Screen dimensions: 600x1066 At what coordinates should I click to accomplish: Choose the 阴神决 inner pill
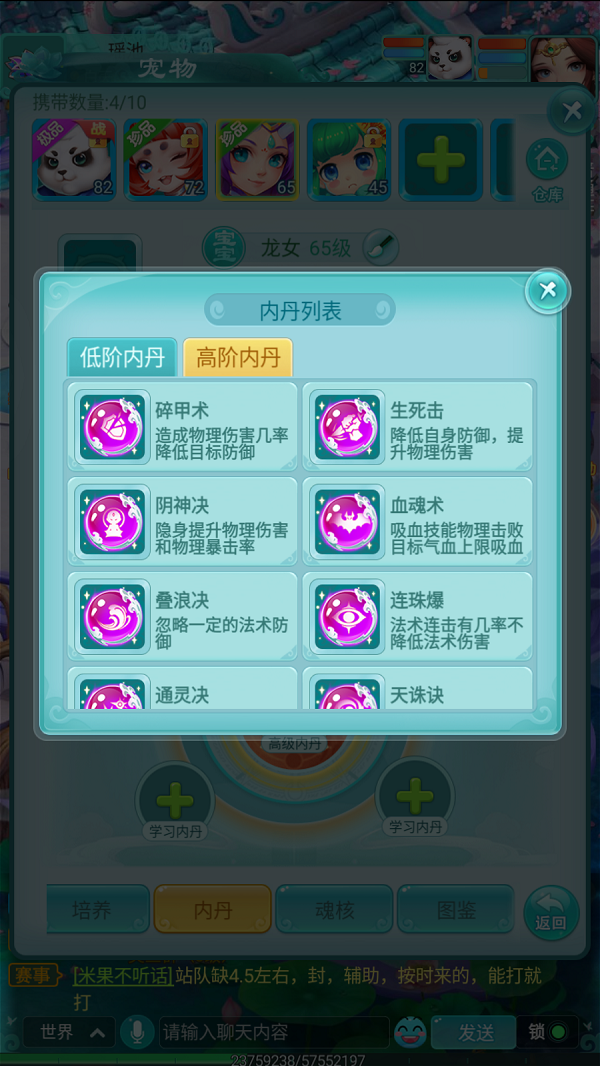183,521
